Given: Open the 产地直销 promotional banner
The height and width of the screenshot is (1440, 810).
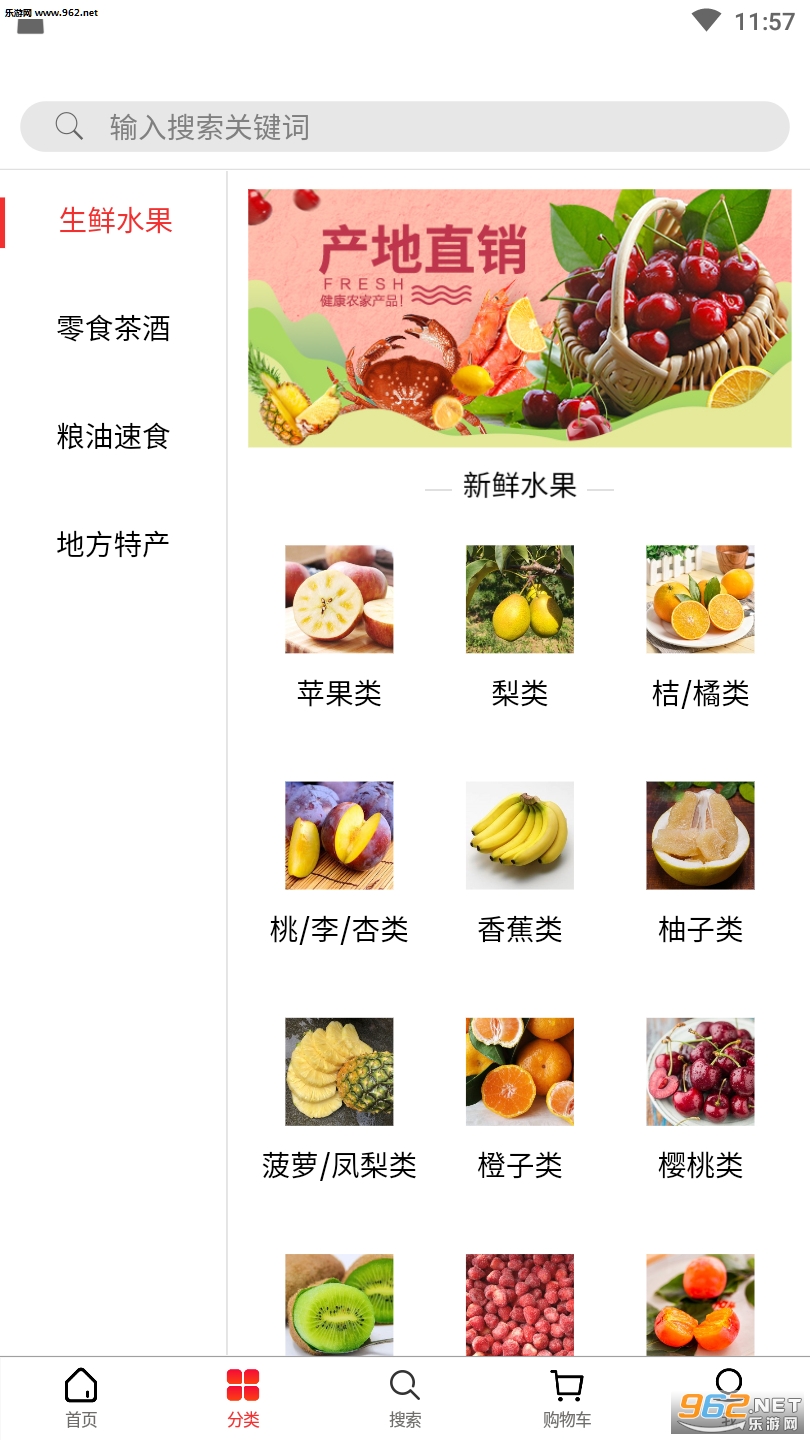Looking at the screenshot, I should click(519, 318).
